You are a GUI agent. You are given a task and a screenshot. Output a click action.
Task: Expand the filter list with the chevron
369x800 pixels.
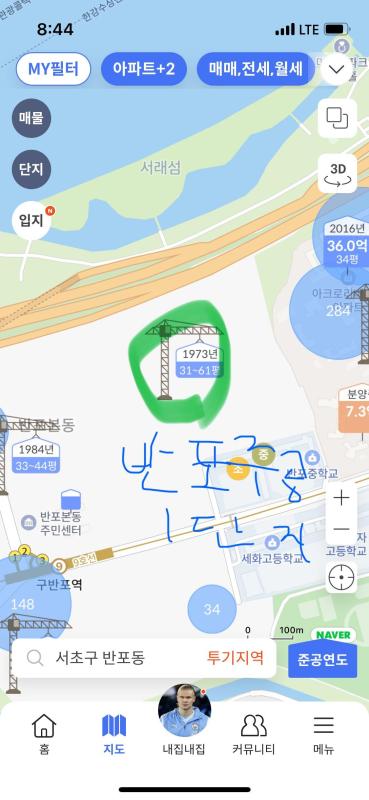[337, 68]
